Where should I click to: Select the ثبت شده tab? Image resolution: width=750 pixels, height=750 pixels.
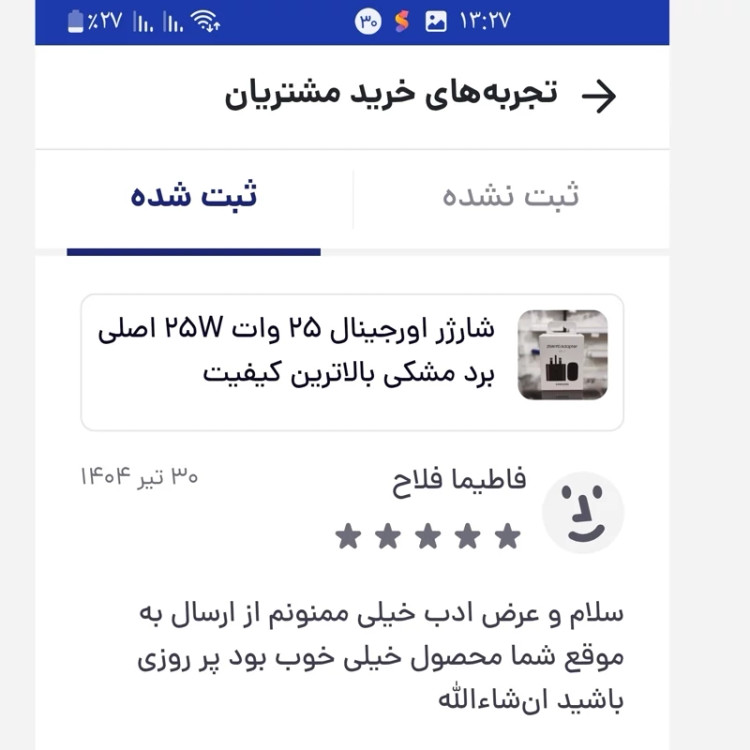click(x=194, y=196)
